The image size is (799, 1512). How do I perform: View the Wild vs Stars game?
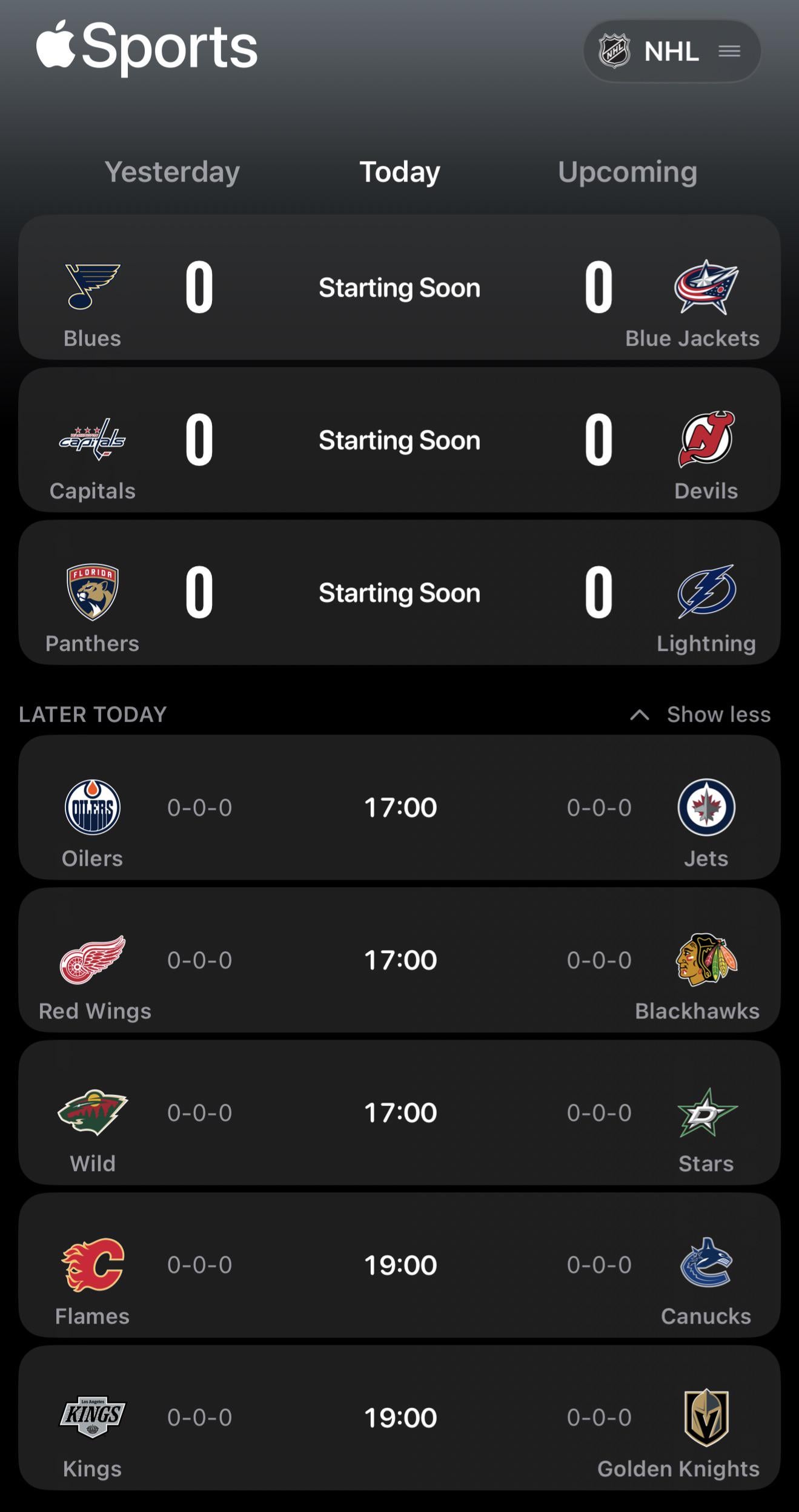coord(399,1113)
